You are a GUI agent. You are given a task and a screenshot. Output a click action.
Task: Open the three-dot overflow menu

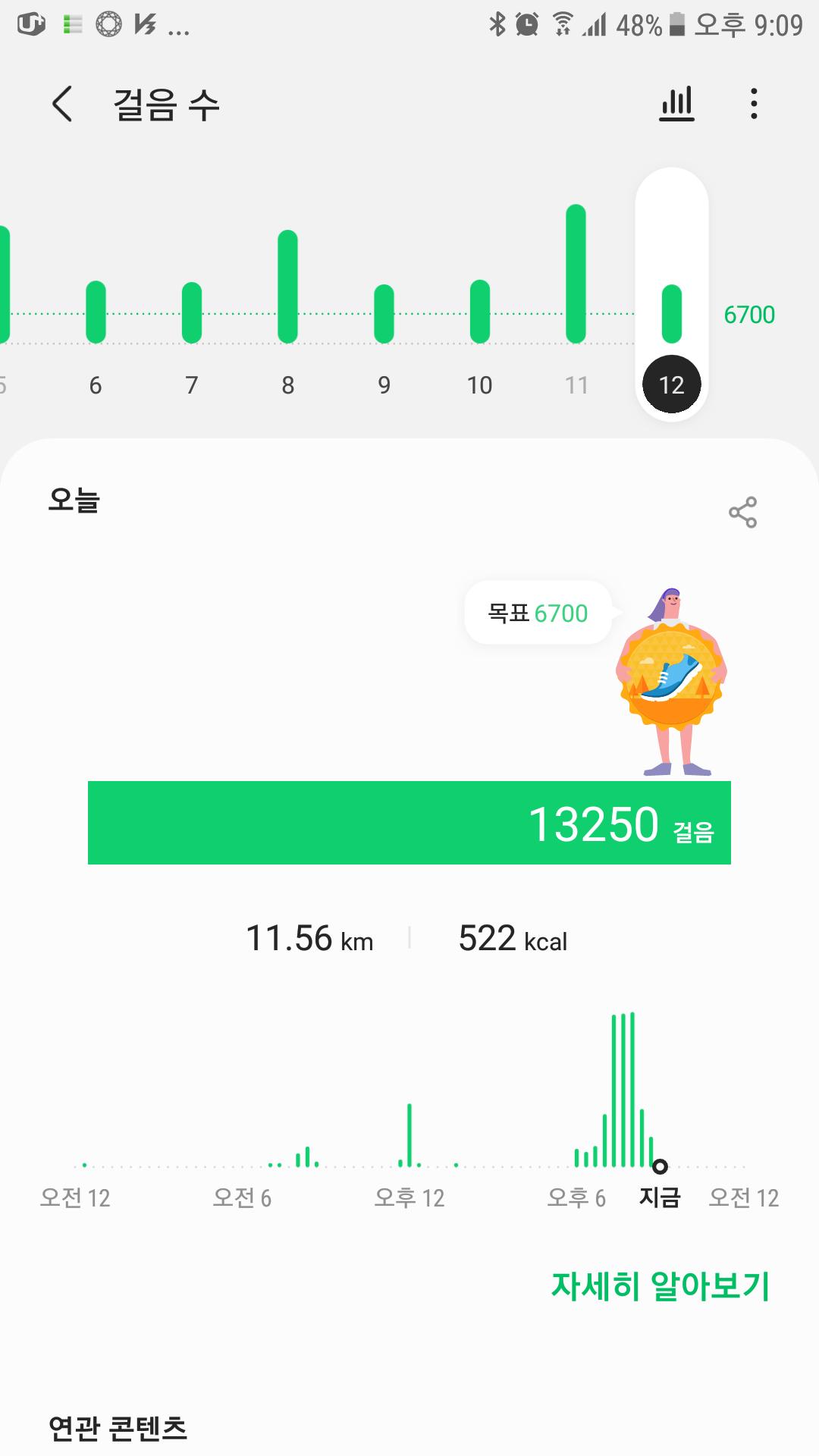click(753, 104)
